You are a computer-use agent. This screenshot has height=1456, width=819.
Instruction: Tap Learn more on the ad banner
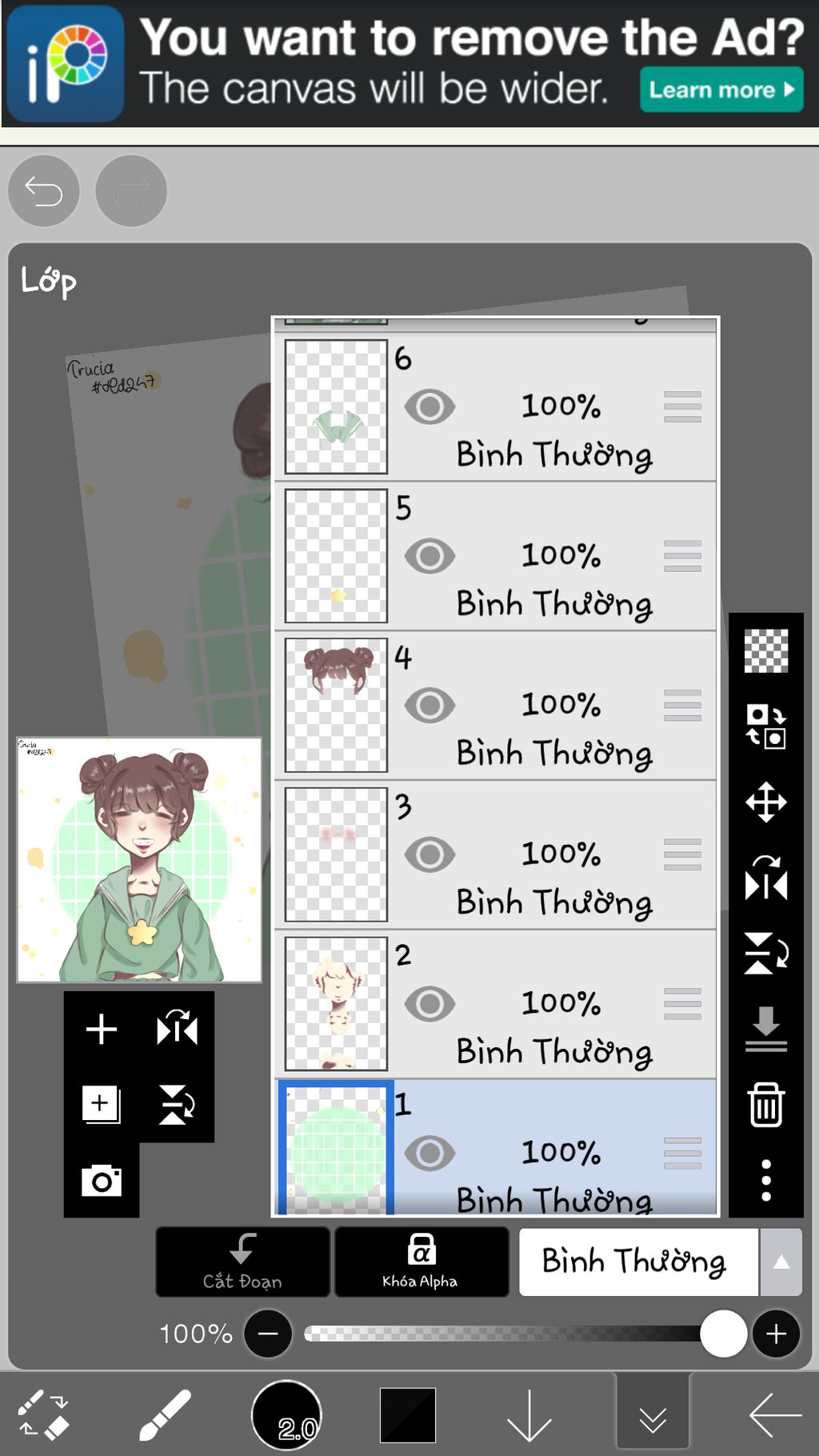(721, 90)
